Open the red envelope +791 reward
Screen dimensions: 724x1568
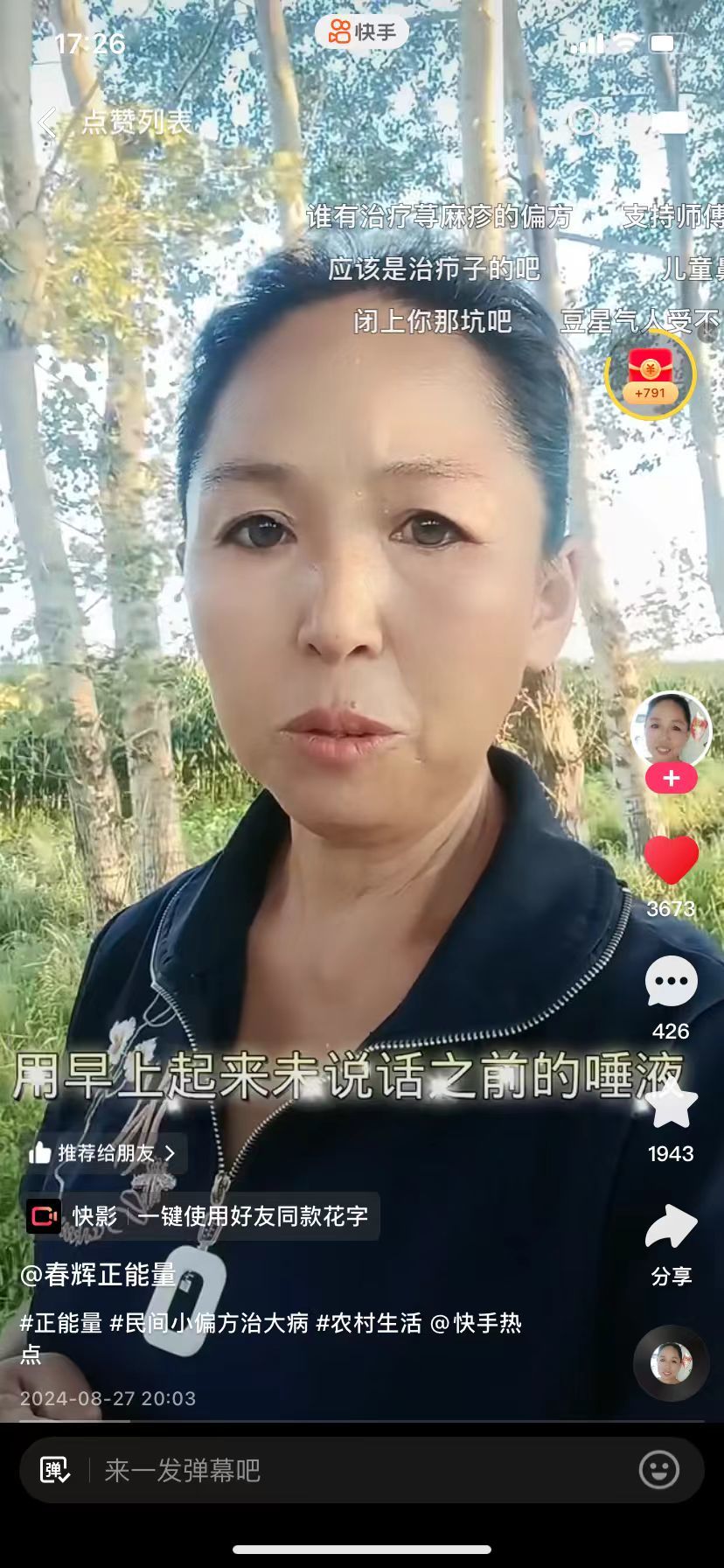click(x=650, y=374)
